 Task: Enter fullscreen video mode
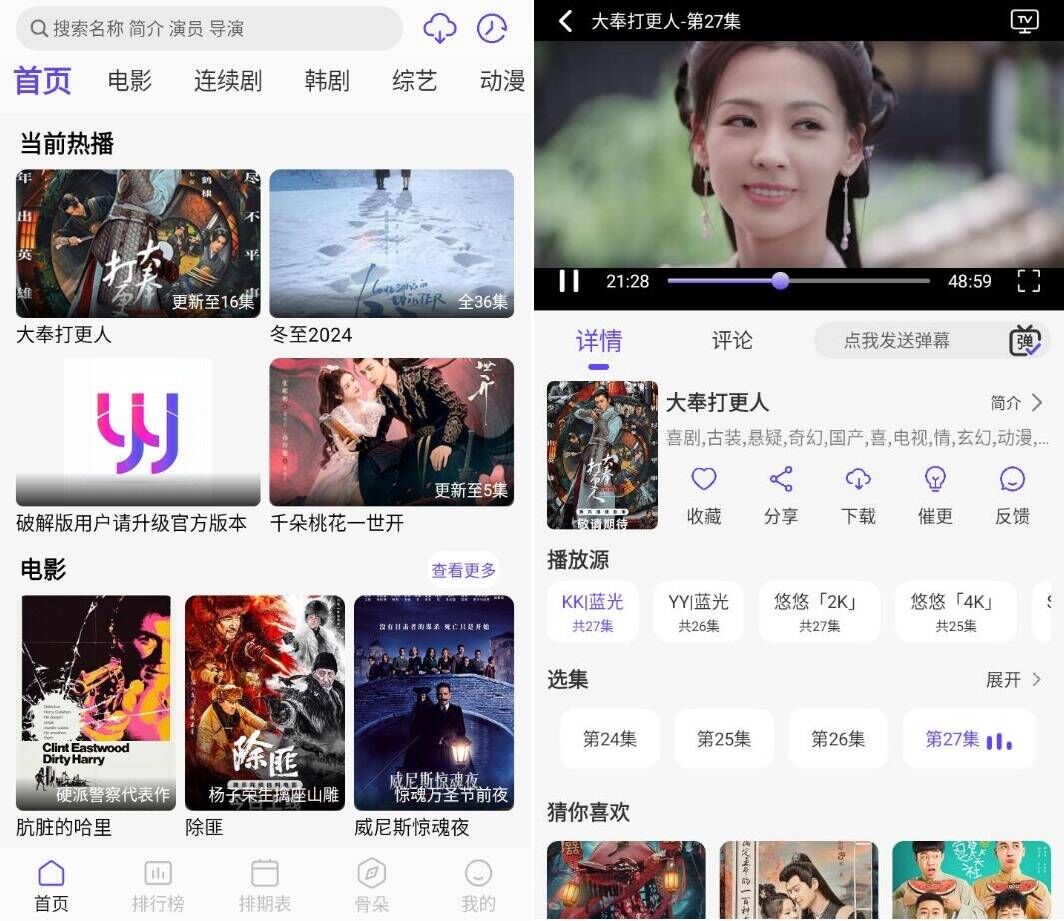click(1028, 281)
